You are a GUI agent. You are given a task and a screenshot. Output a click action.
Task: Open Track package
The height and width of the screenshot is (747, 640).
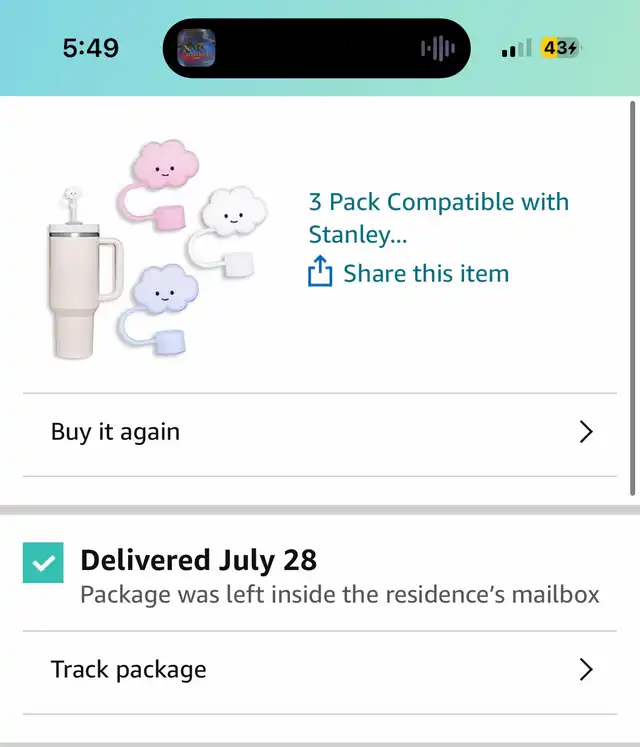tap(320, 670)
